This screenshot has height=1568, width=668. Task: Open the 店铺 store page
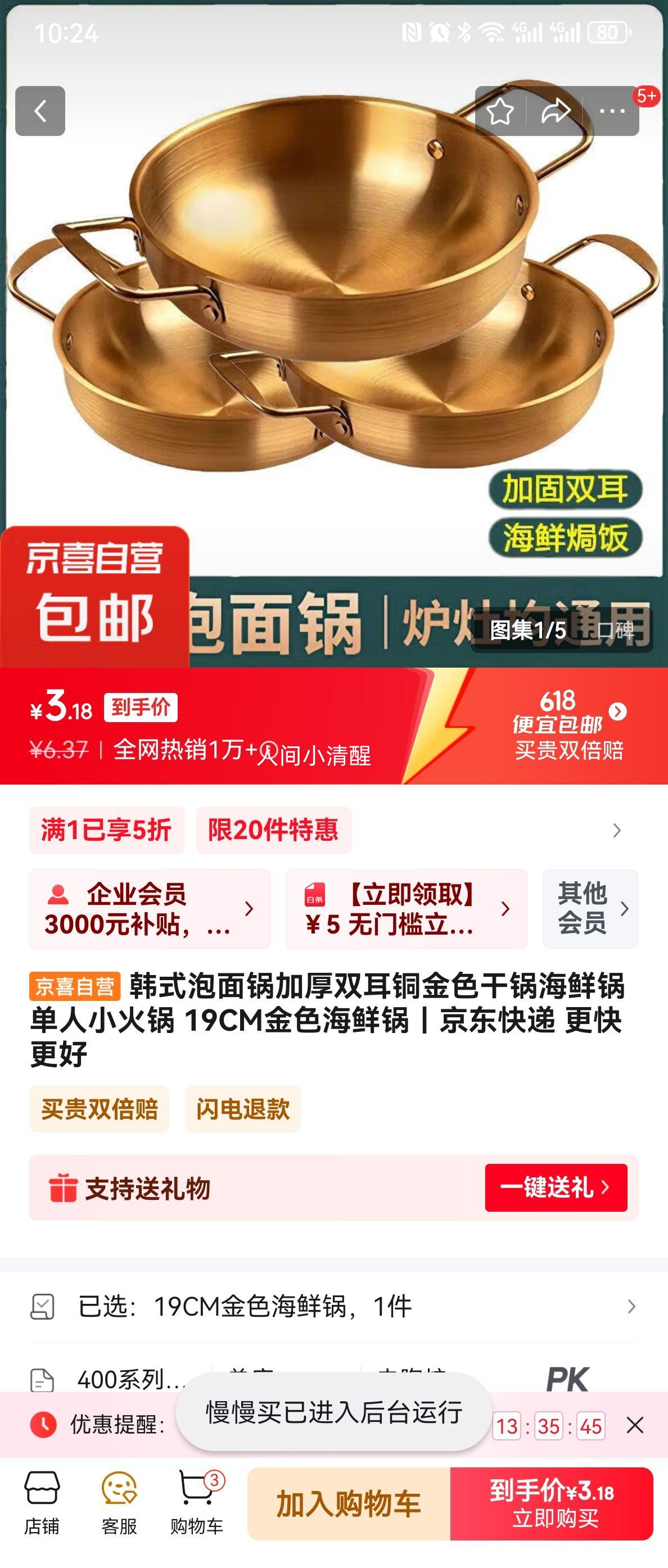coord(42,1502)
